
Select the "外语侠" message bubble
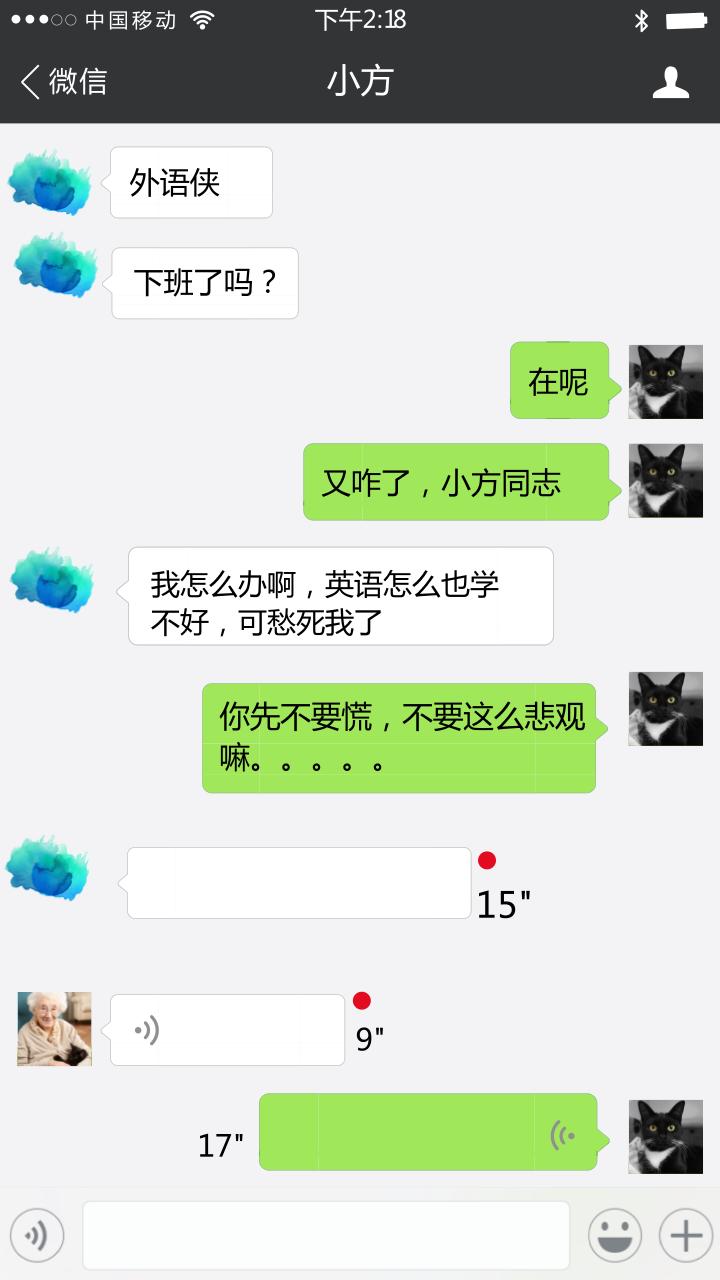point(190,182)
